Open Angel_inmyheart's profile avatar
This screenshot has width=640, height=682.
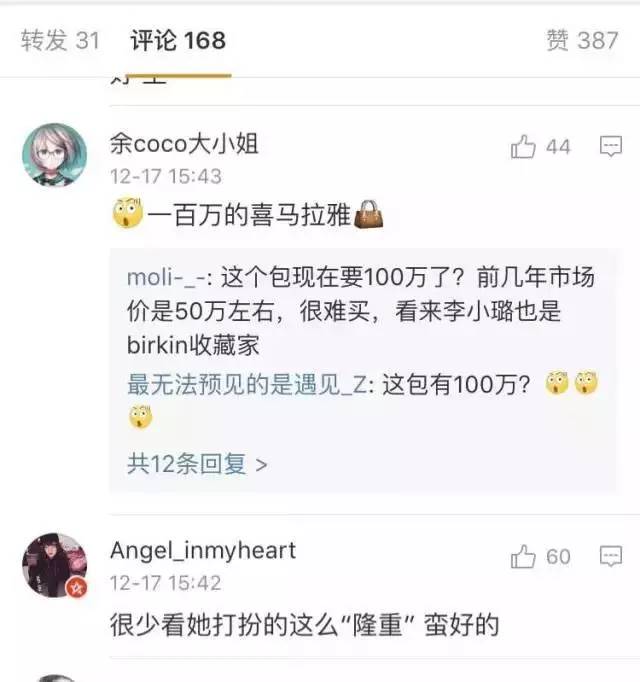(x=54, y=564)
